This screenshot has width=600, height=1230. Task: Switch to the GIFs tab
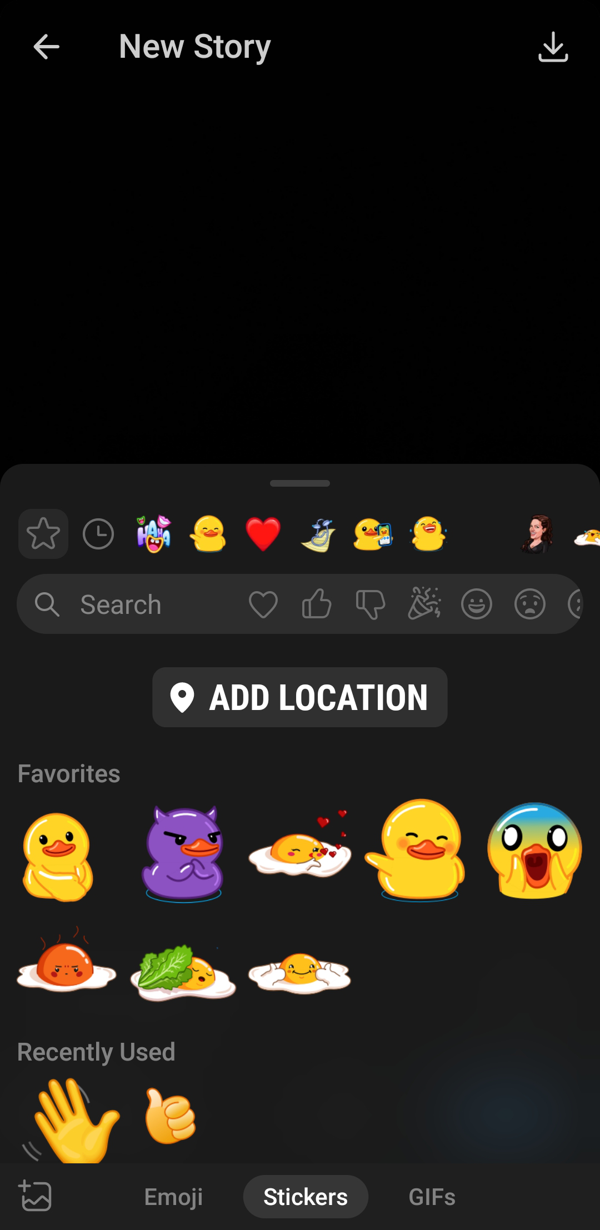[x=432, y=1197]
